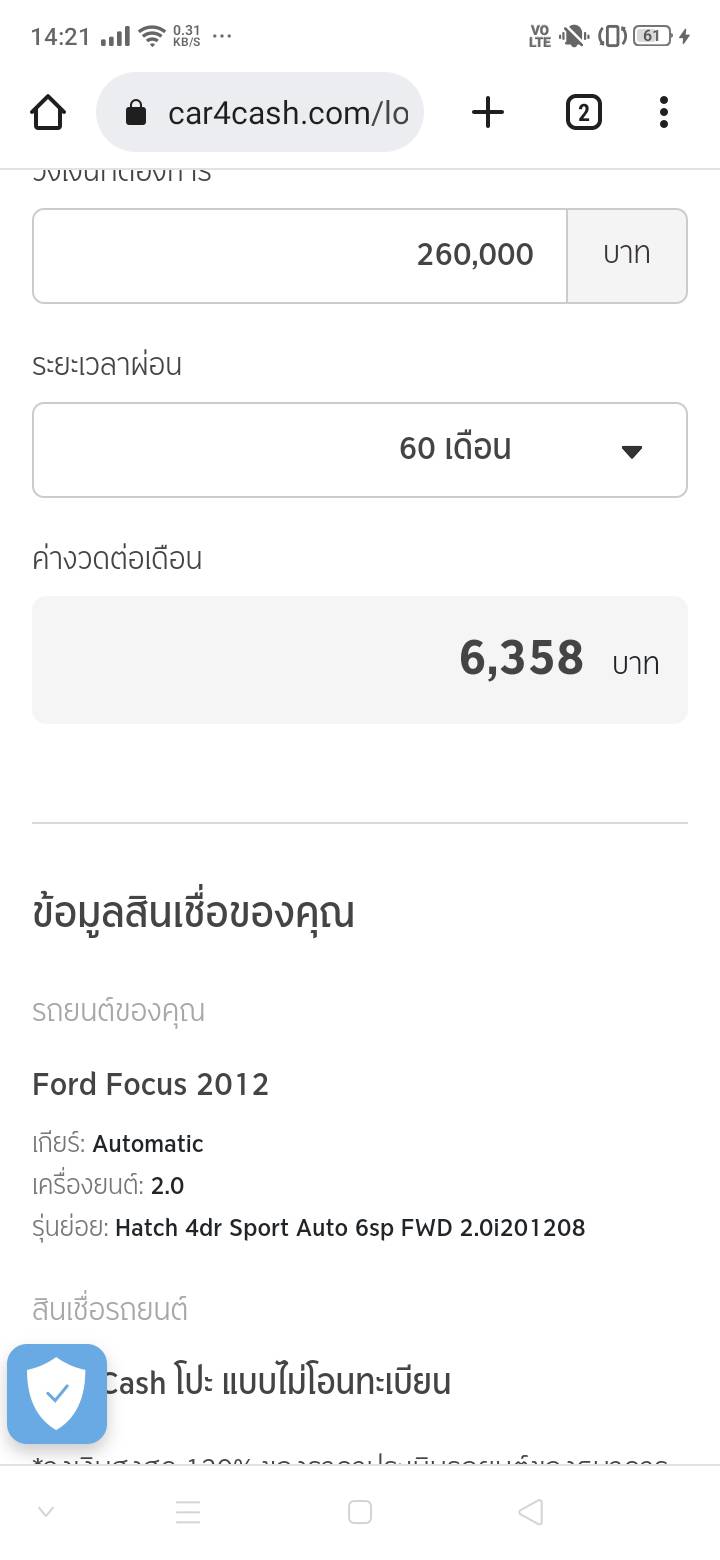Image resolution: width=720 pixels, height=1560 pixels.
Task: Open a new browser tab
Action: coord(487,113)
